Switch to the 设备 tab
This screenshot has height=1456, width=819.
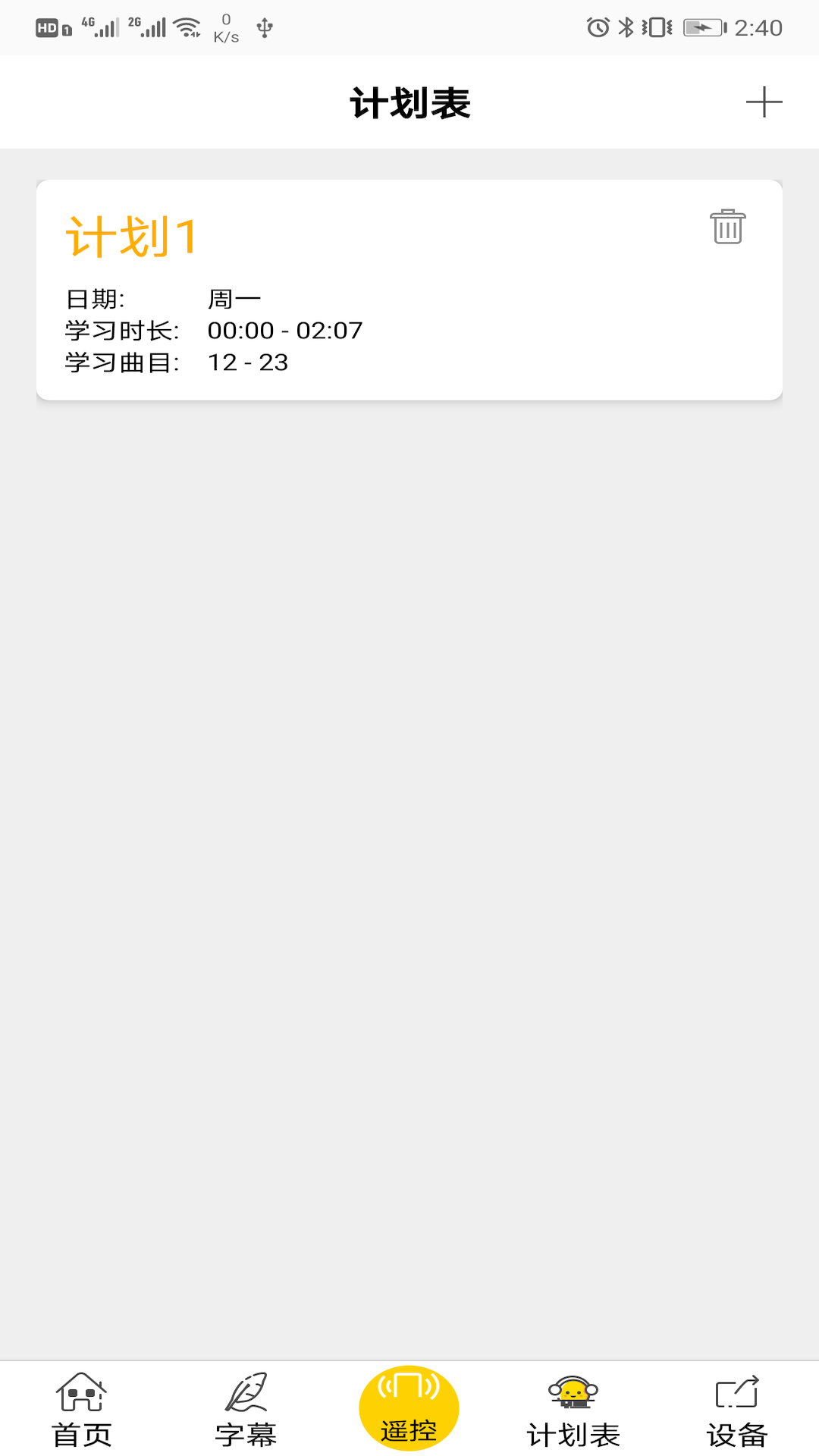pyautogui.click(x=736, y=1410)
